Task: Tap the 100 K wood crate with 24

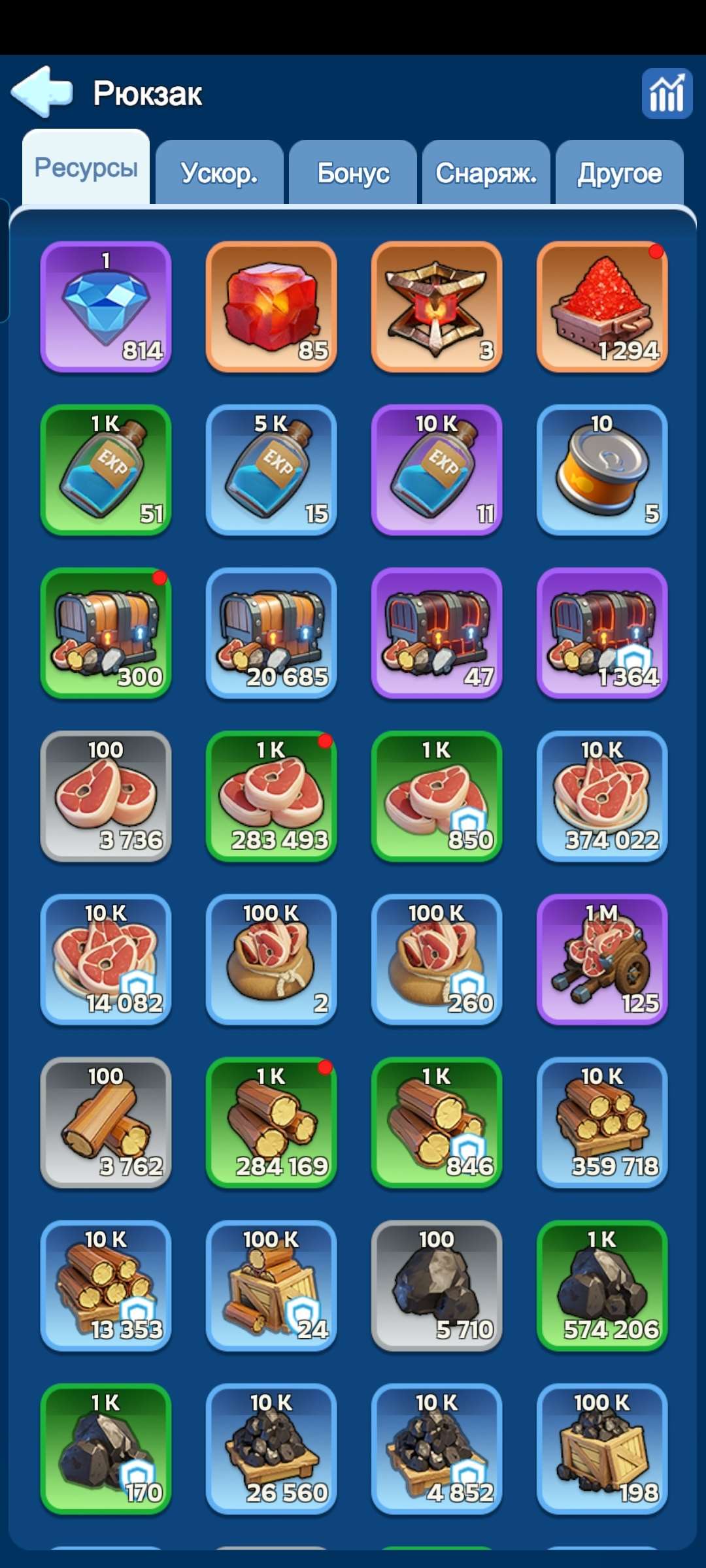Action: pos(271,1285)
